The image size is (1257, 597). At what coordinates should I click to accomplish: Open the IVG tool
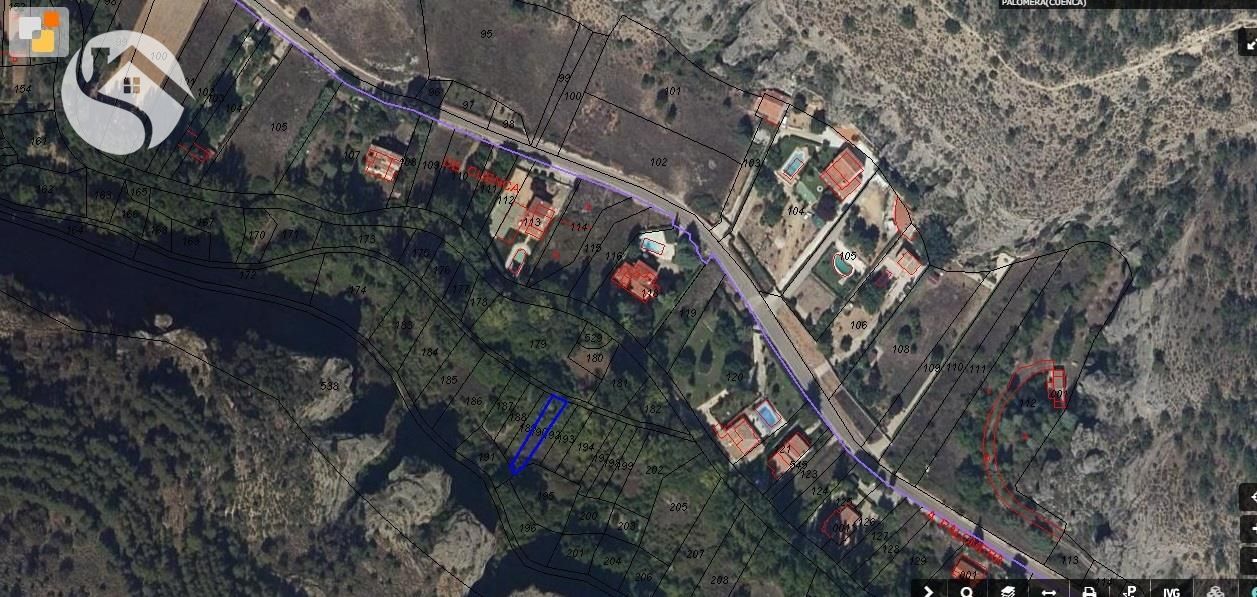pos(1171,590)
